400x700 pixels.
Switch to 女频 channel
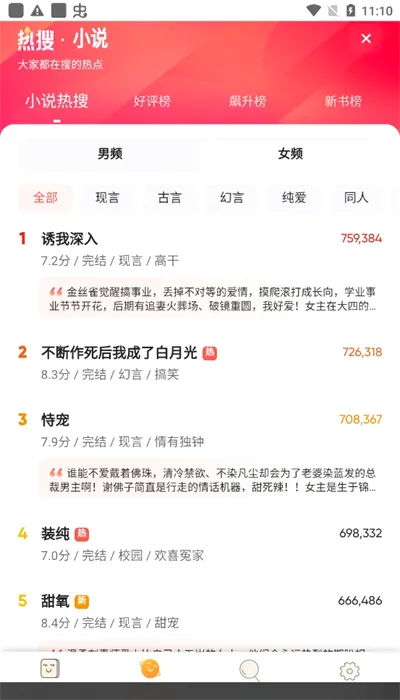(291, 154)
